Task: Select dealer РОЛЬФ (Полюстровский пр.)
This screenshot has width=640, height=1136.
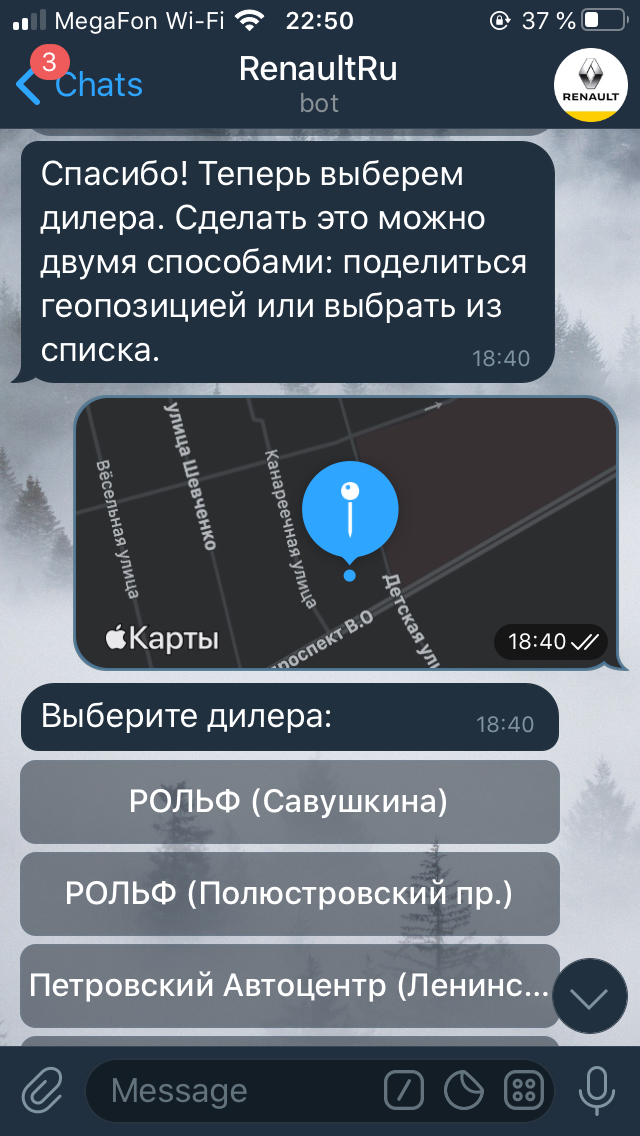Action: 289,893
